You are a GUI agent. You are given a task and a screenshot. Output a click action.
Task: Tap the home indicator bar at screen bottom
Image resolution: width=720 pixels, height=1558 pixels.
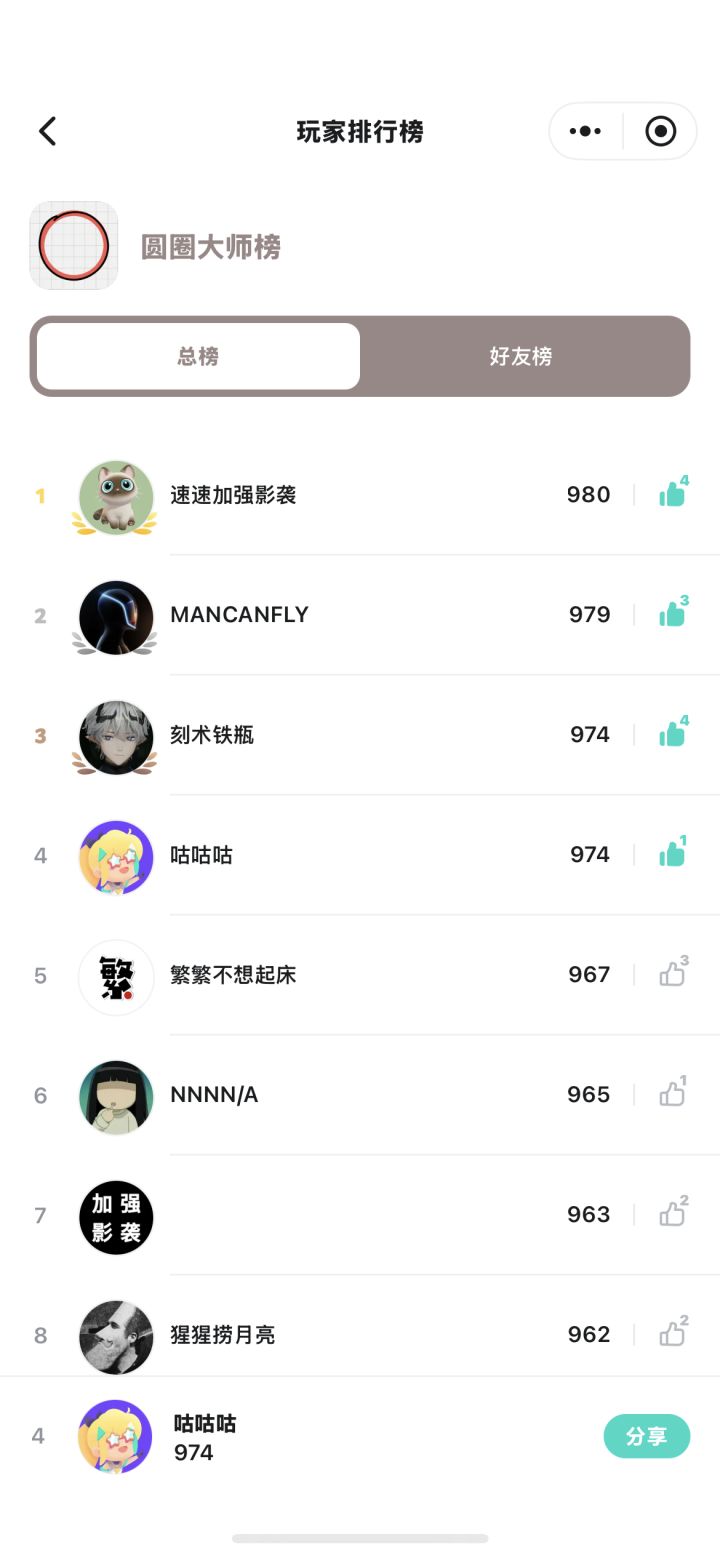360,1538
